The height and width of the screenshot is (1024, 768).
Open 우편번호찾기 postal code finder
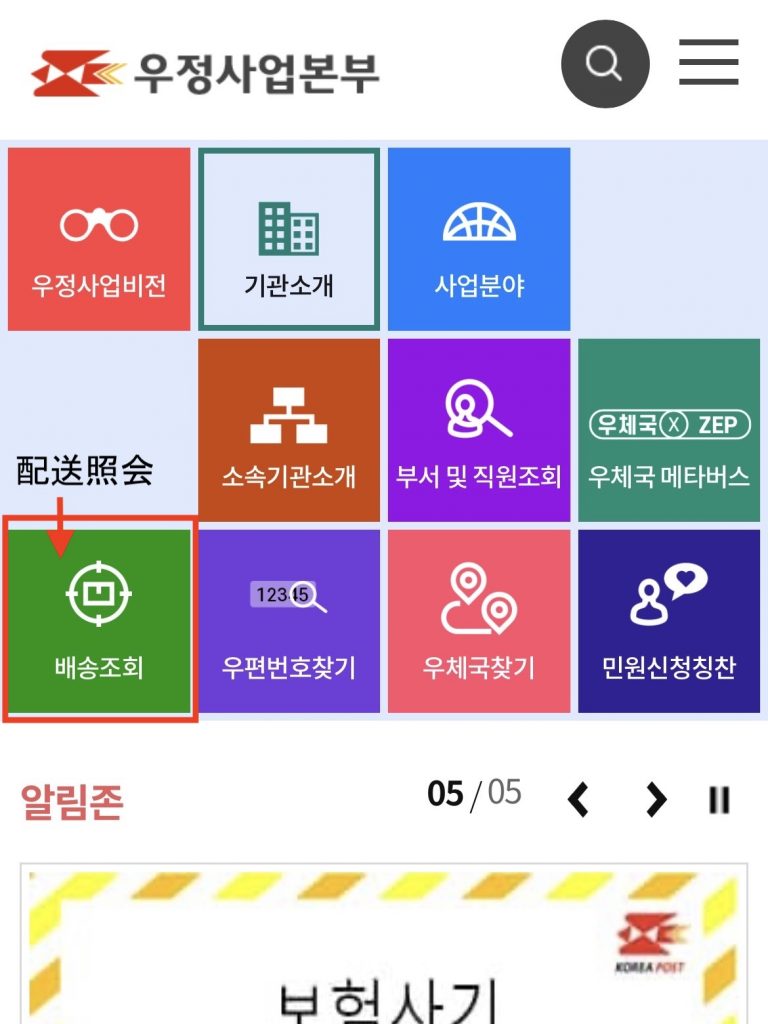(289, 620)
